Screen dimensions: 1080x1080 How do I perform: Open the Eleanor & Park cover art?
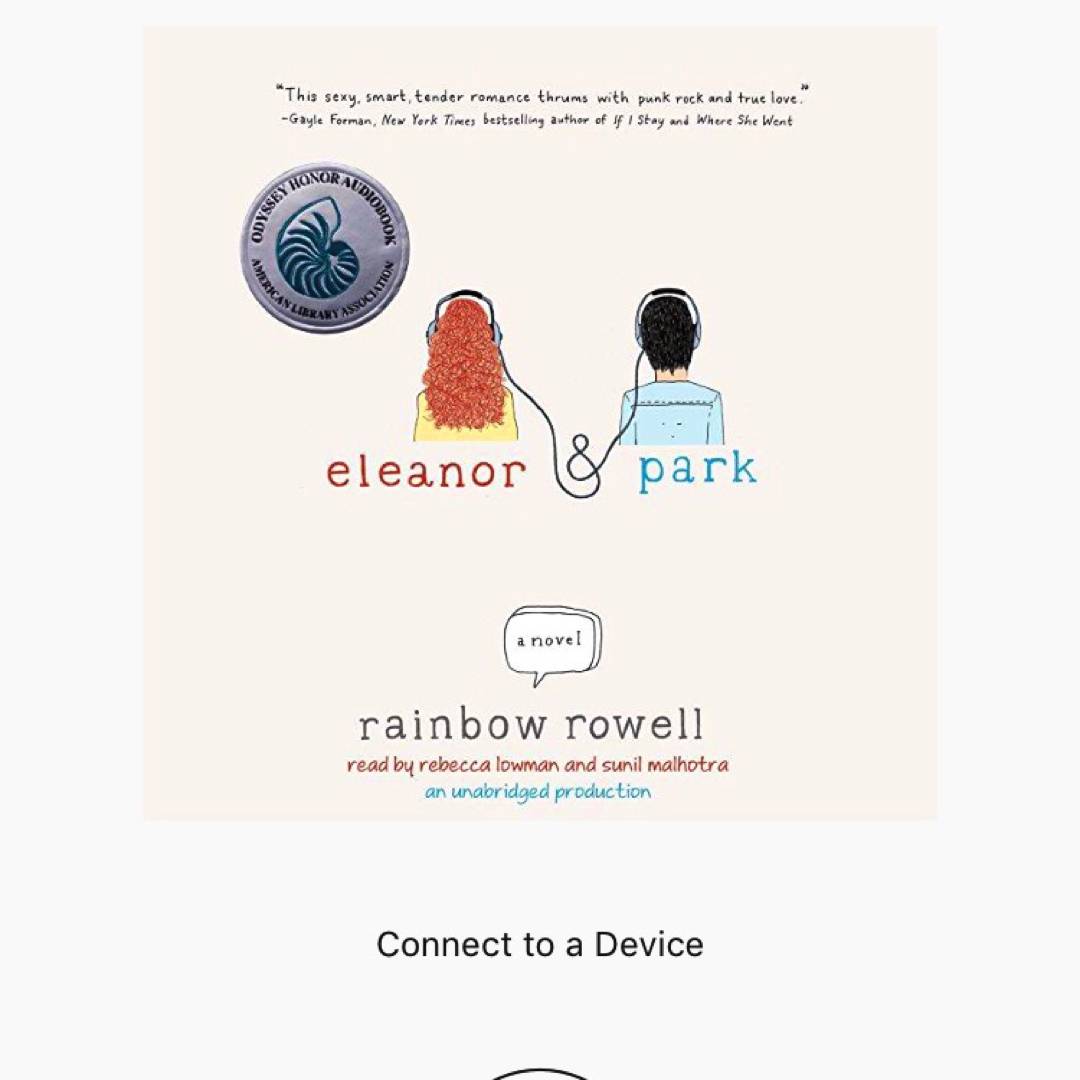point(540,423)
